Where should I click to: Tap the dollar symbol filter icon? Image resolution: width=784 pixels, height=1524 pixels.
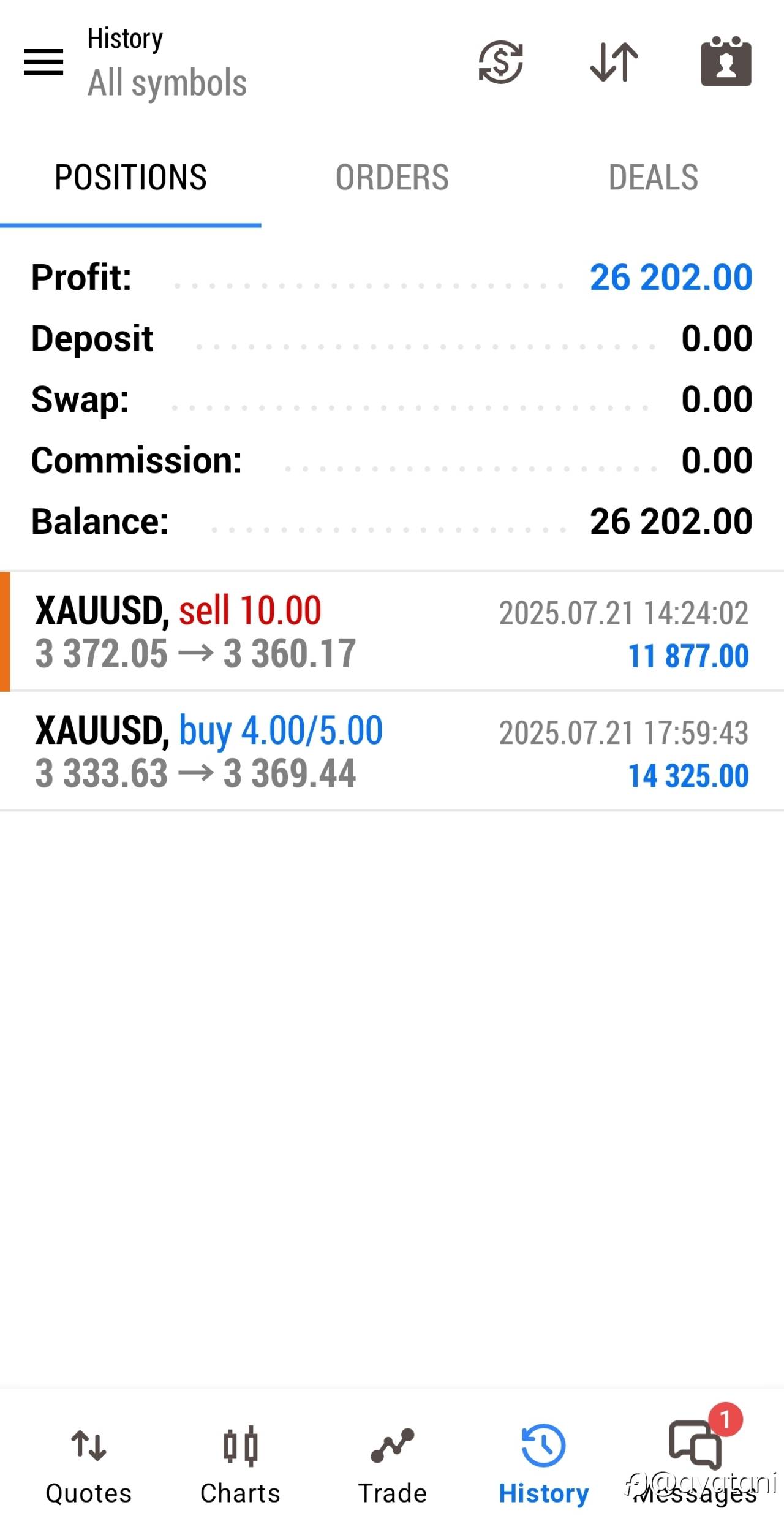500,62
